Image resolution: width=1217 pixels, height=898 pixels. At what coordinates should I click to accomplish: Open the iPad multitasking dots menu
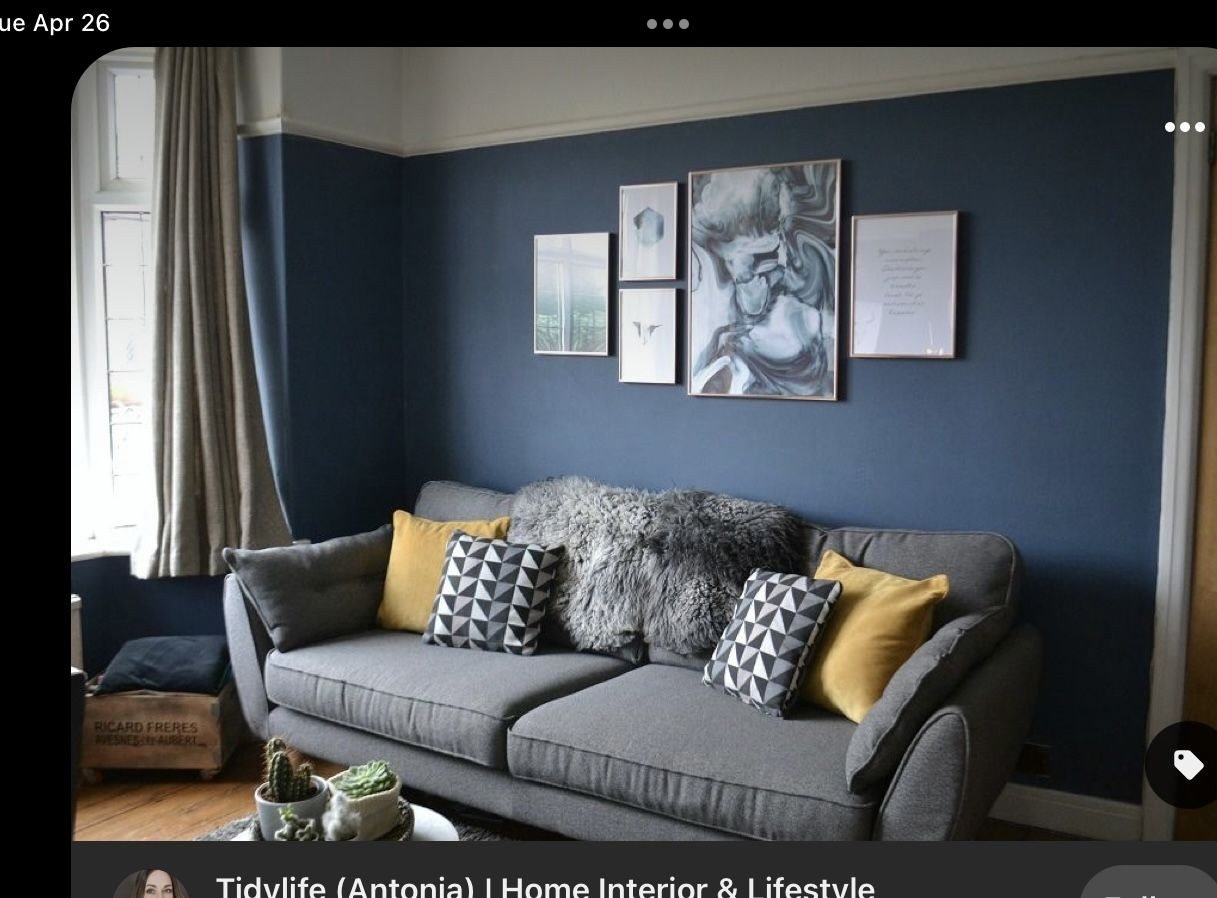tap(667, 24)
